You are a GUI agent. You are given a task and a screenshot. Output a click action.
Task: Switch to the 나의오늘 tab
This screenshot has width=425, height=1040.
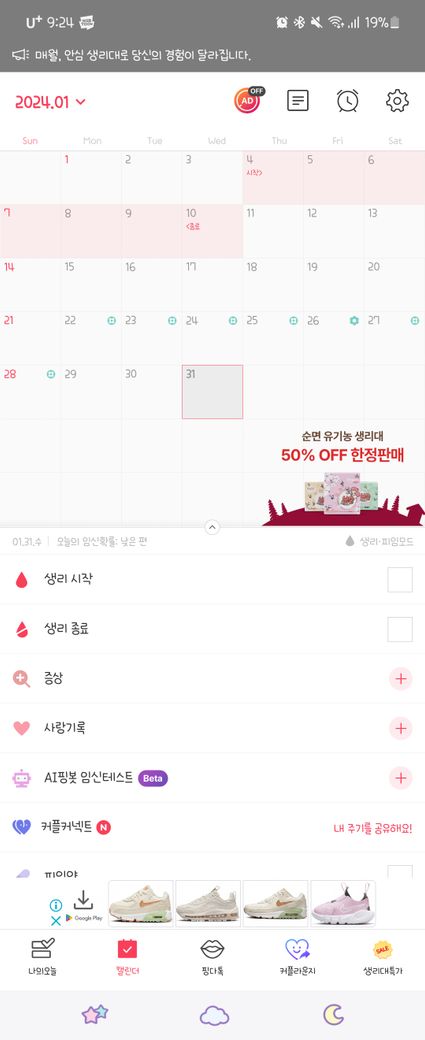click(42, 957)
